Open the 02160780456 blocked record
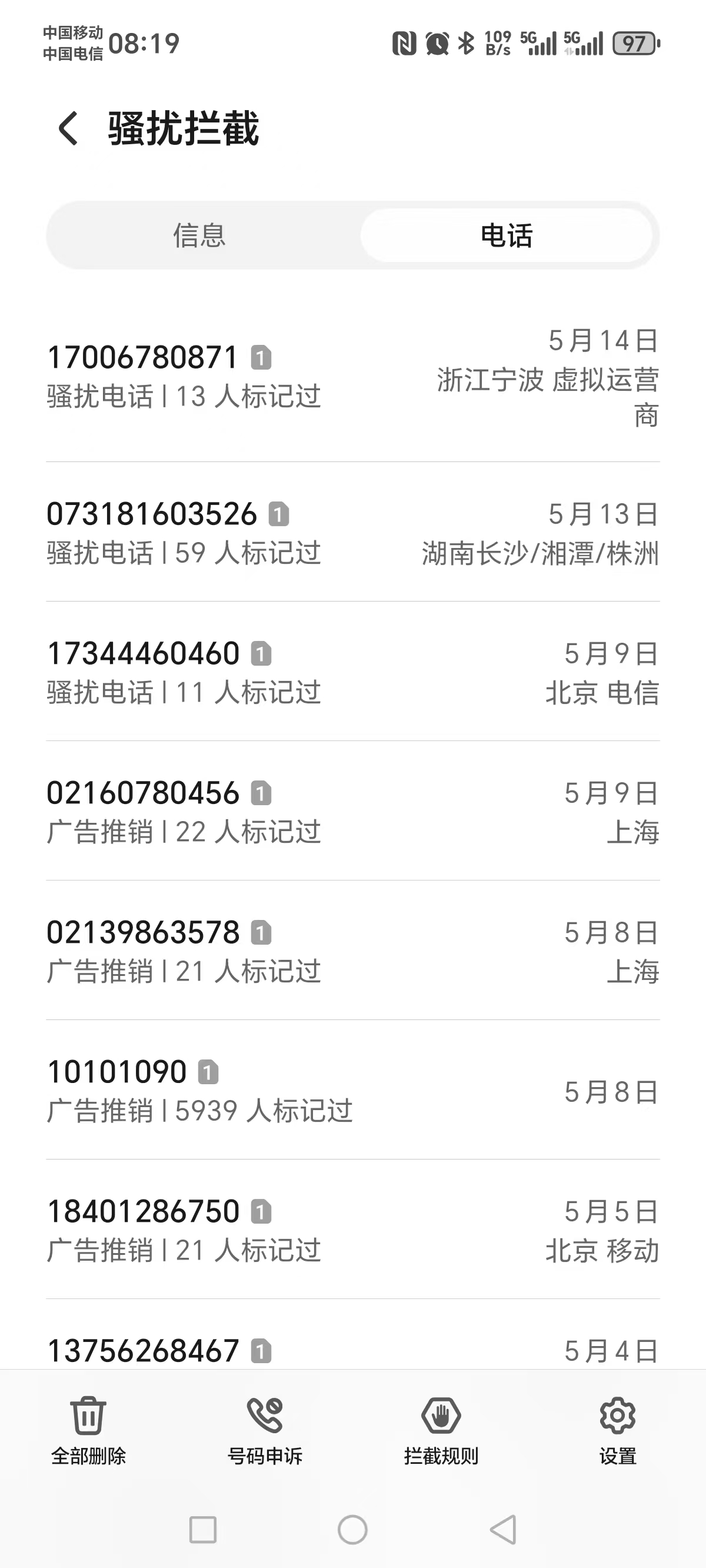The image size is (706, 1568). (x=353, y=811)
